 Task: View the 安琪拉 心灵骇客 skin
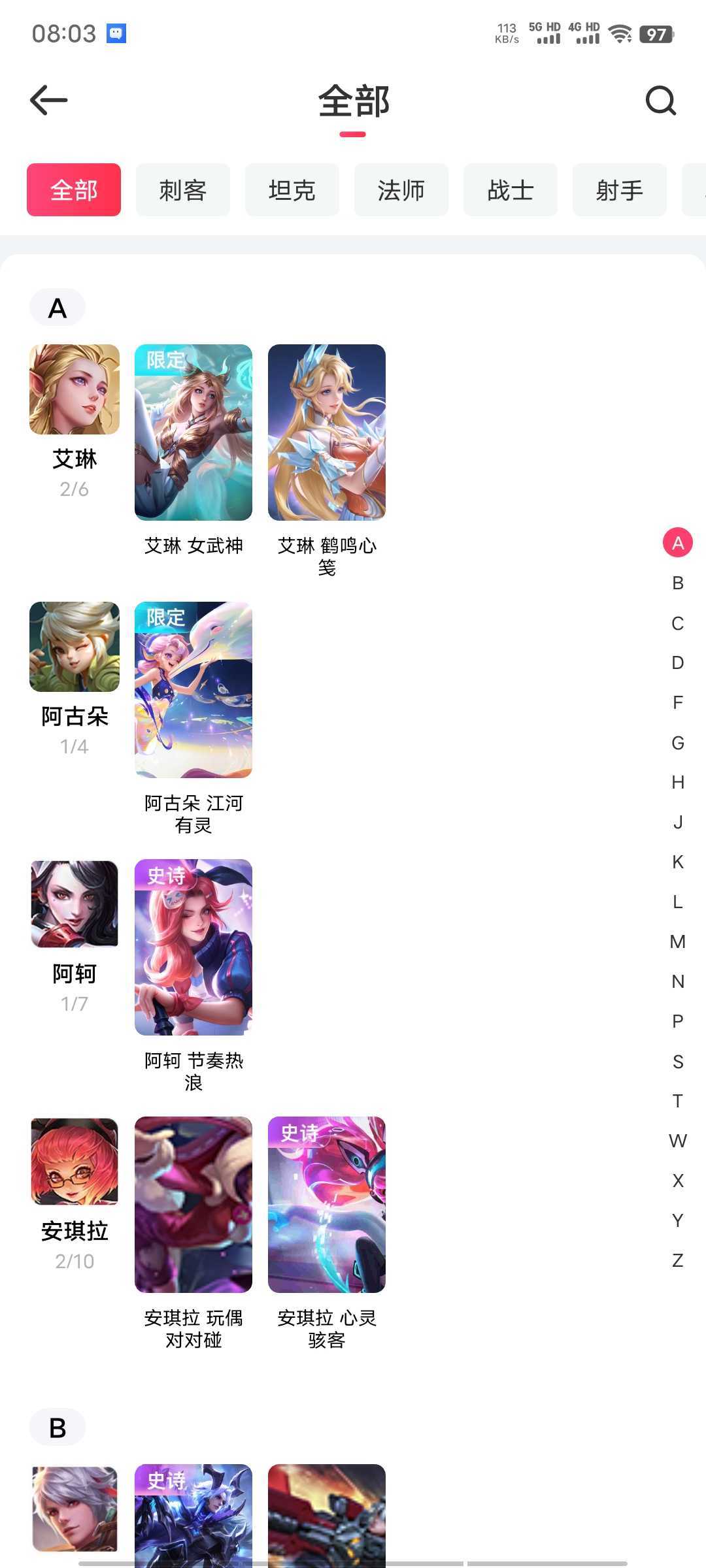(327, 1205)
